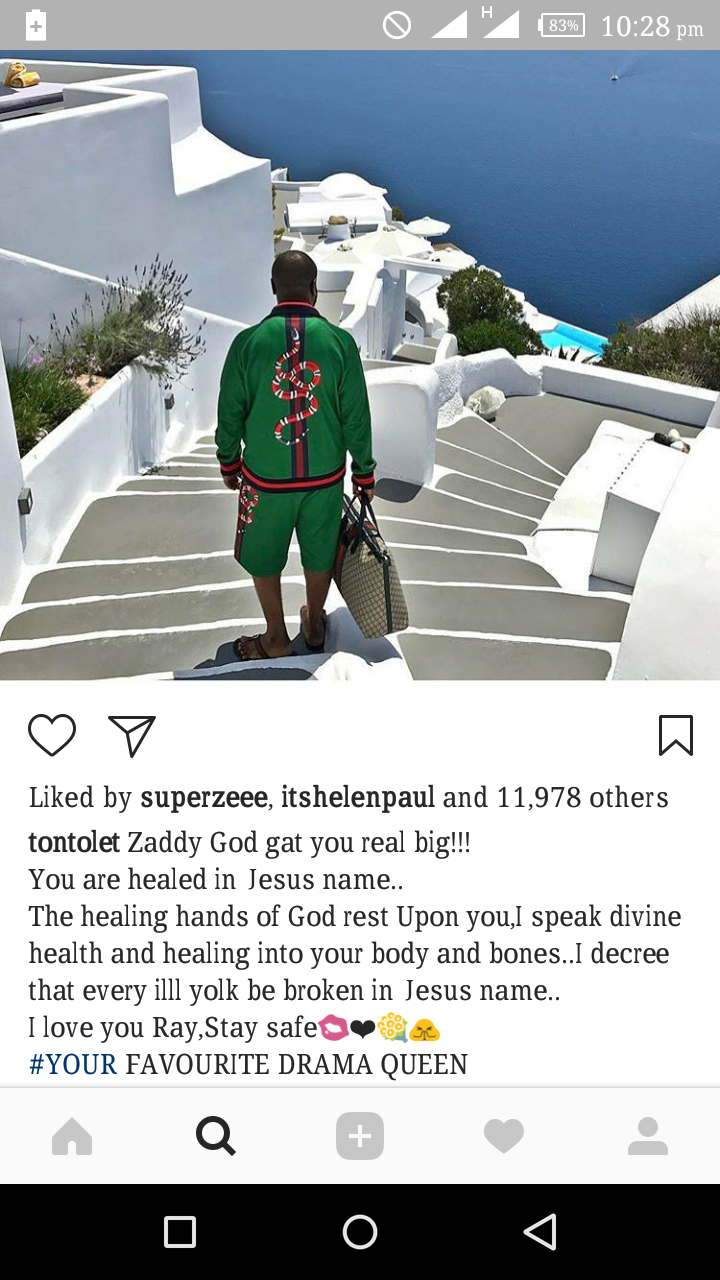
Task: Go to the Home feed tab
Action: [x=72, y=1136]
